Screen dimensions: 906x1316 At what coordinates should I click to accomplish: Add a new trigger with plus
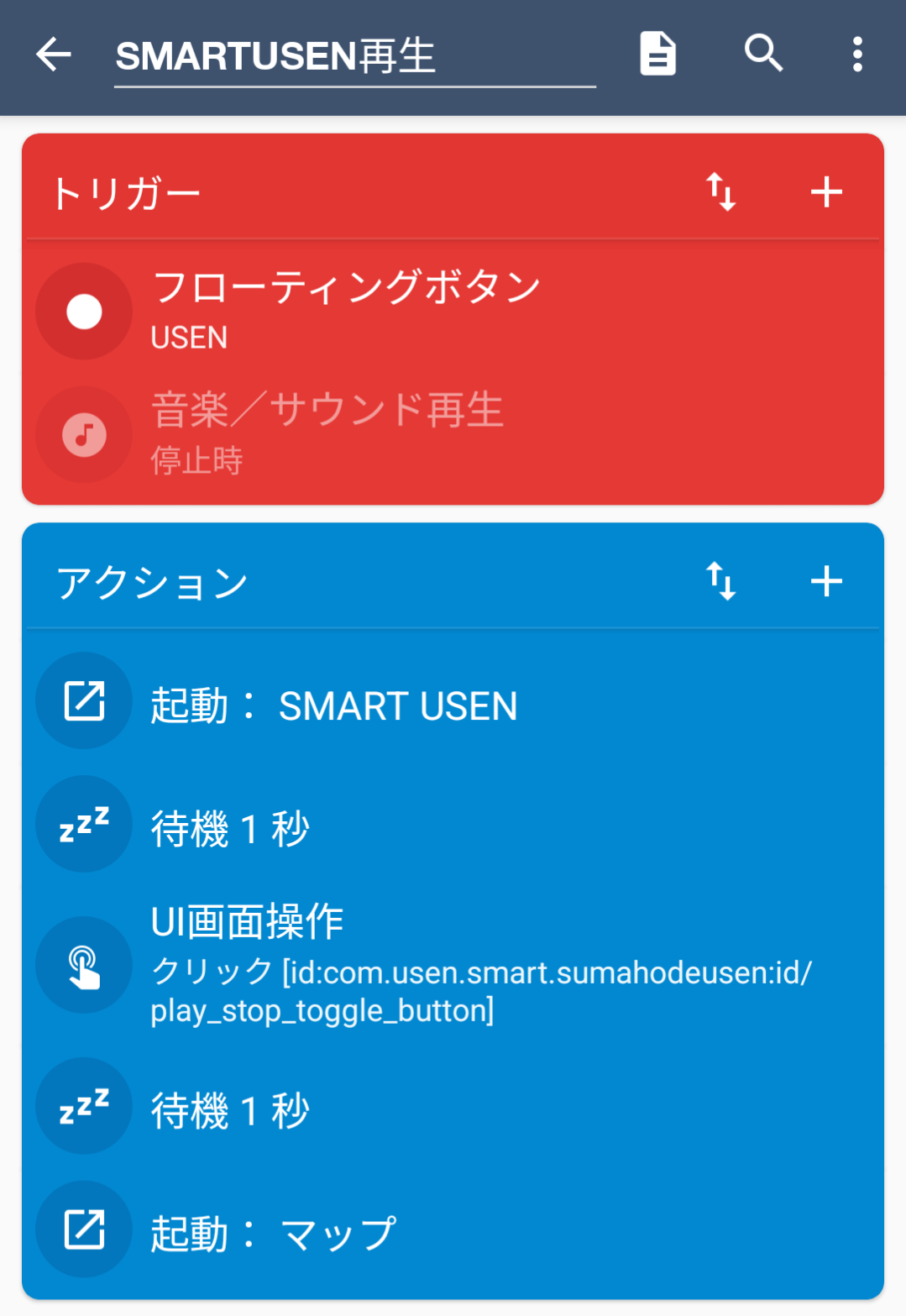point(826,192)
